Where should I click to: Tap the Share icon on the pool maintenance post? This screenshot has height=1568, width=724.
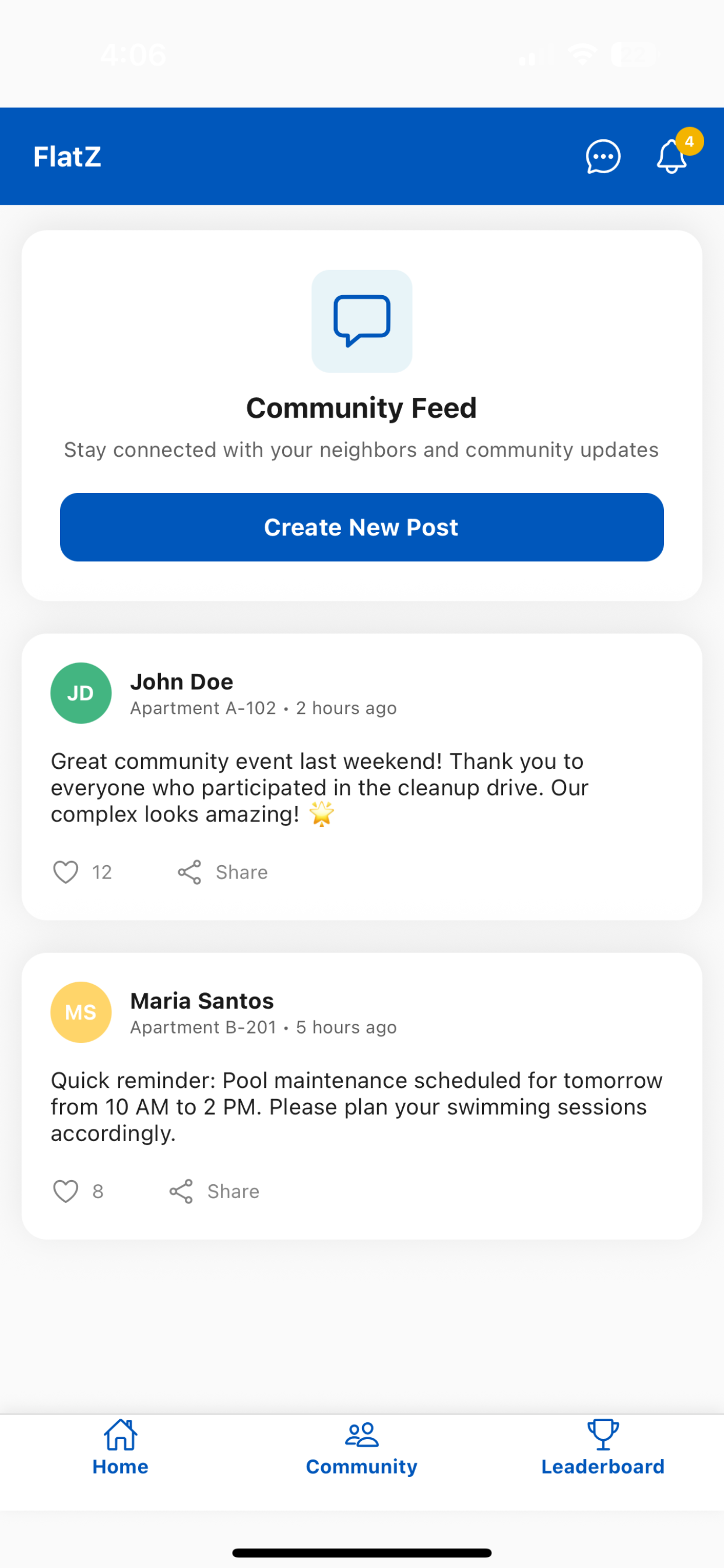click(x=180, y=1191)
